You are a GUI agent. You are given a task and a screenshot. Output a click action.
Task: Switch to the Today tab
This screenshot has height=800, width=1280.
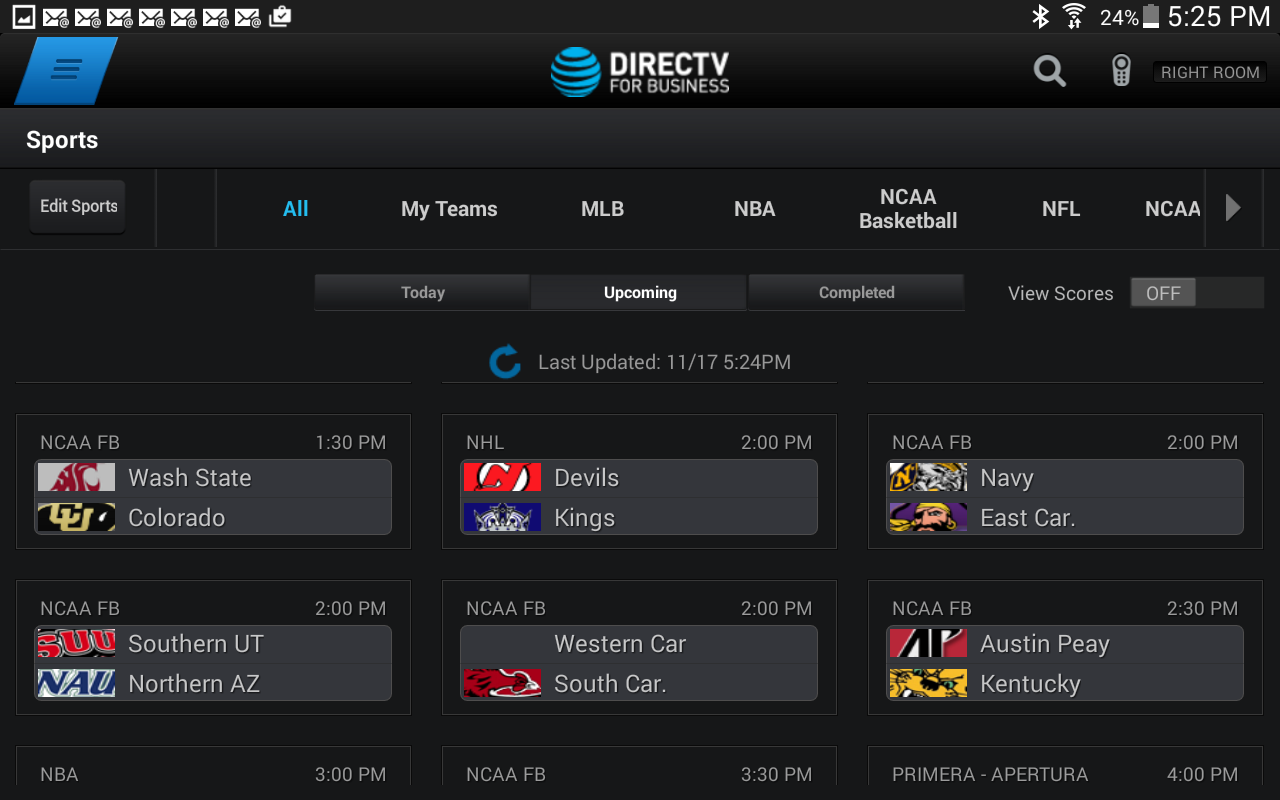[422, 293]
